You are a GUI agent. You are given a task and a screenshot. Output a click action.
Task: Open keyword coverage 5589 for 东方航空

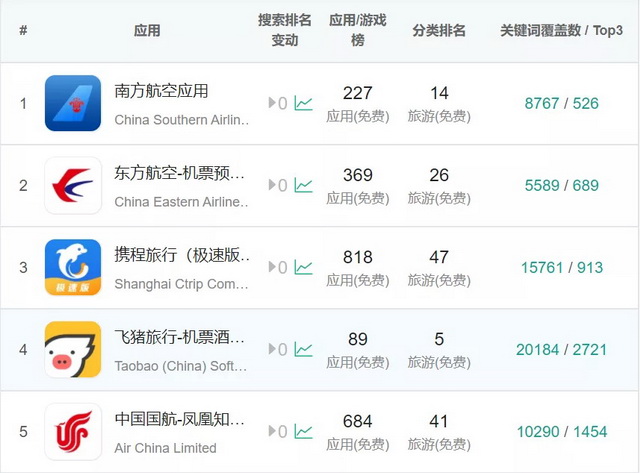coord(543,185)
